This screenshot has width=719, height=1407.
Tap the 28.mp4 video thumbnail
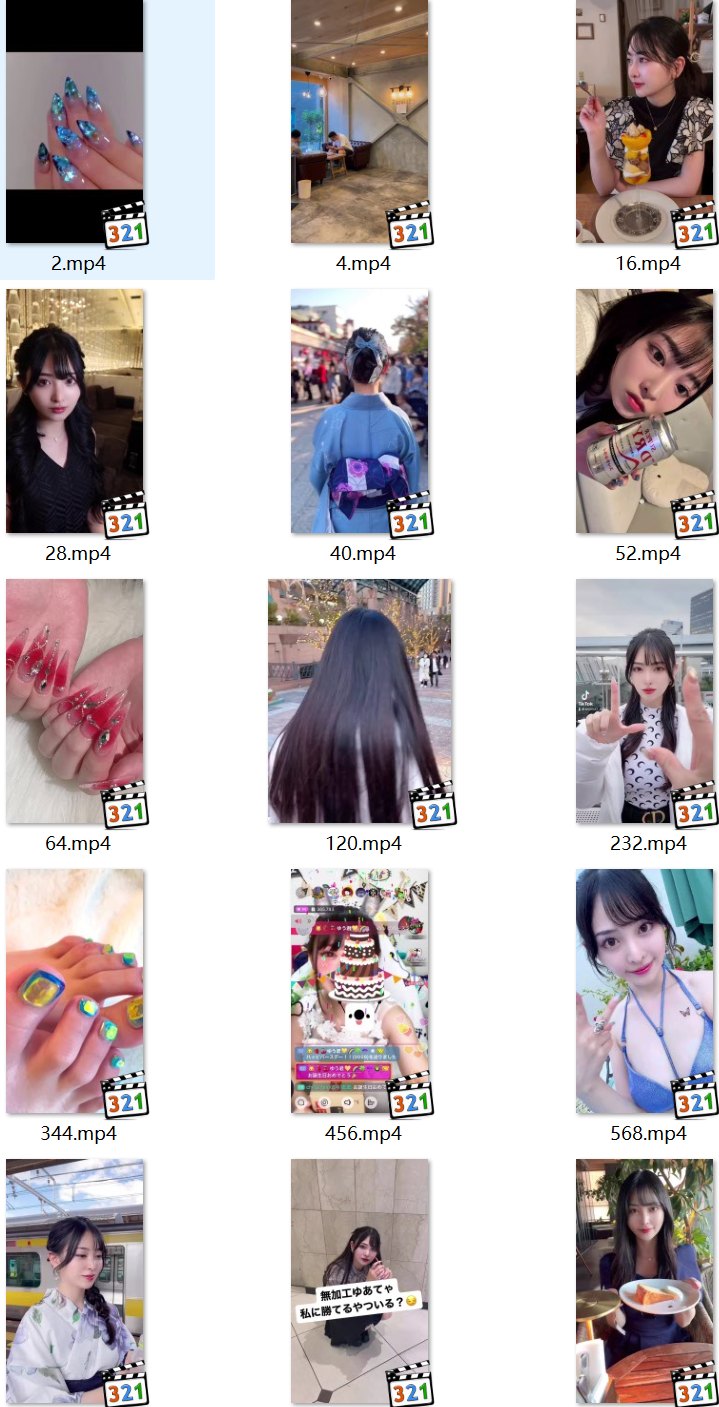[x=75, y=411]
